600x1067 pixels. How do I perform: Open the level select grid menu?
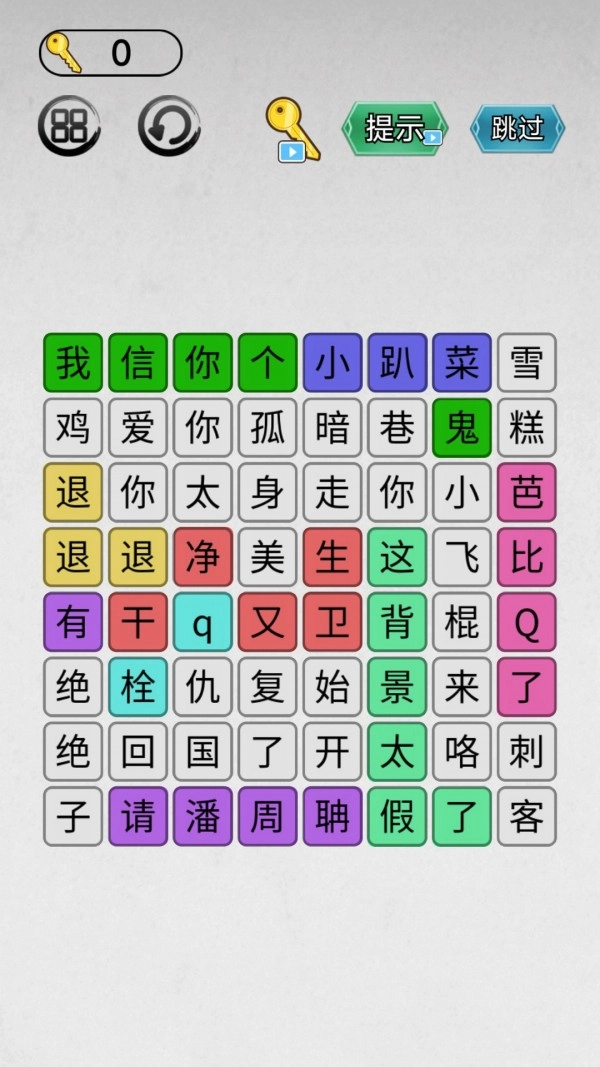pos(69,127)
